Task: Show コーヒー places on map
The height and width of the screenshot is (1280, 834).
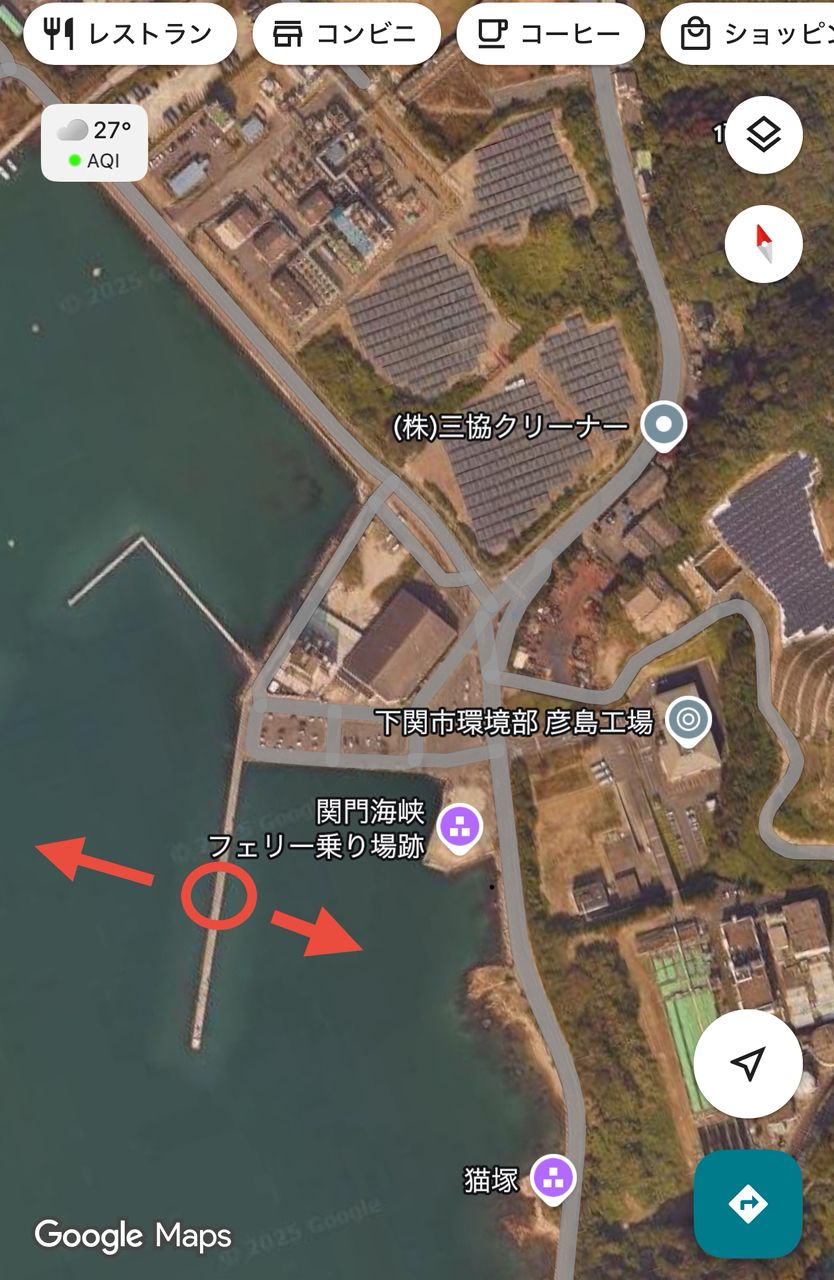Action: point(550,34)
